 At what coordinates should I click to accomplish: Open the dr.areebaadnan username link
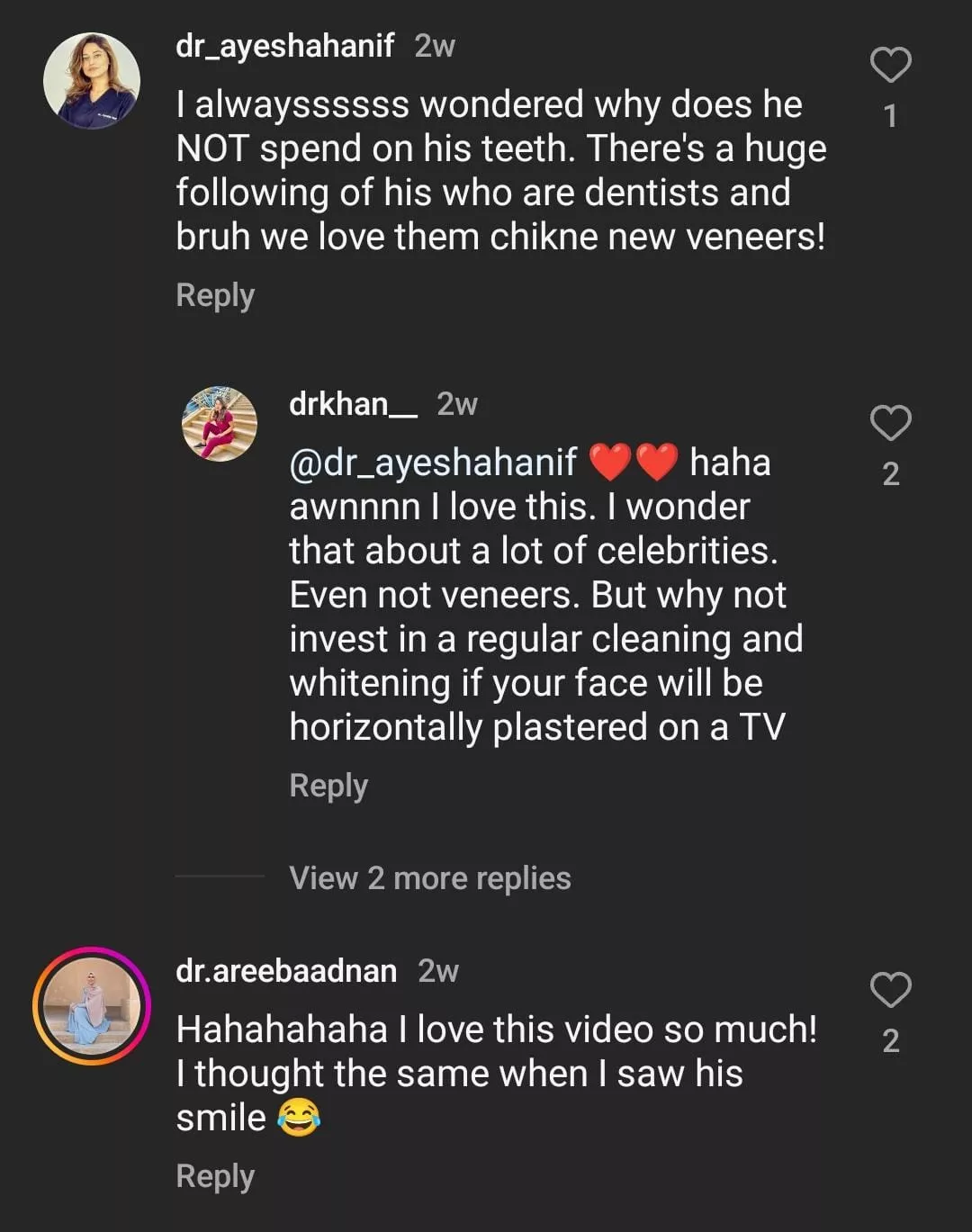[x=286, y=971]
